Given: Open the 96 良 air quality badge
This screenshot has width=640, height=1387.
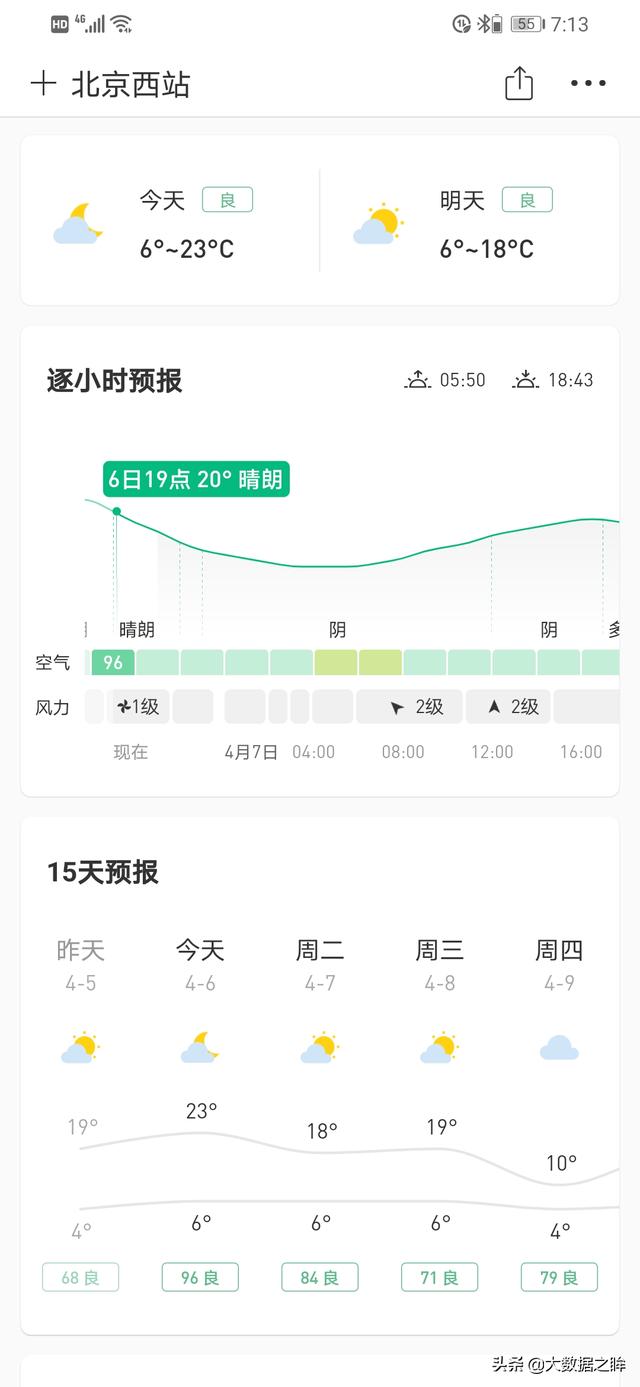Looking at the screenshot, I should [200, 1277].
